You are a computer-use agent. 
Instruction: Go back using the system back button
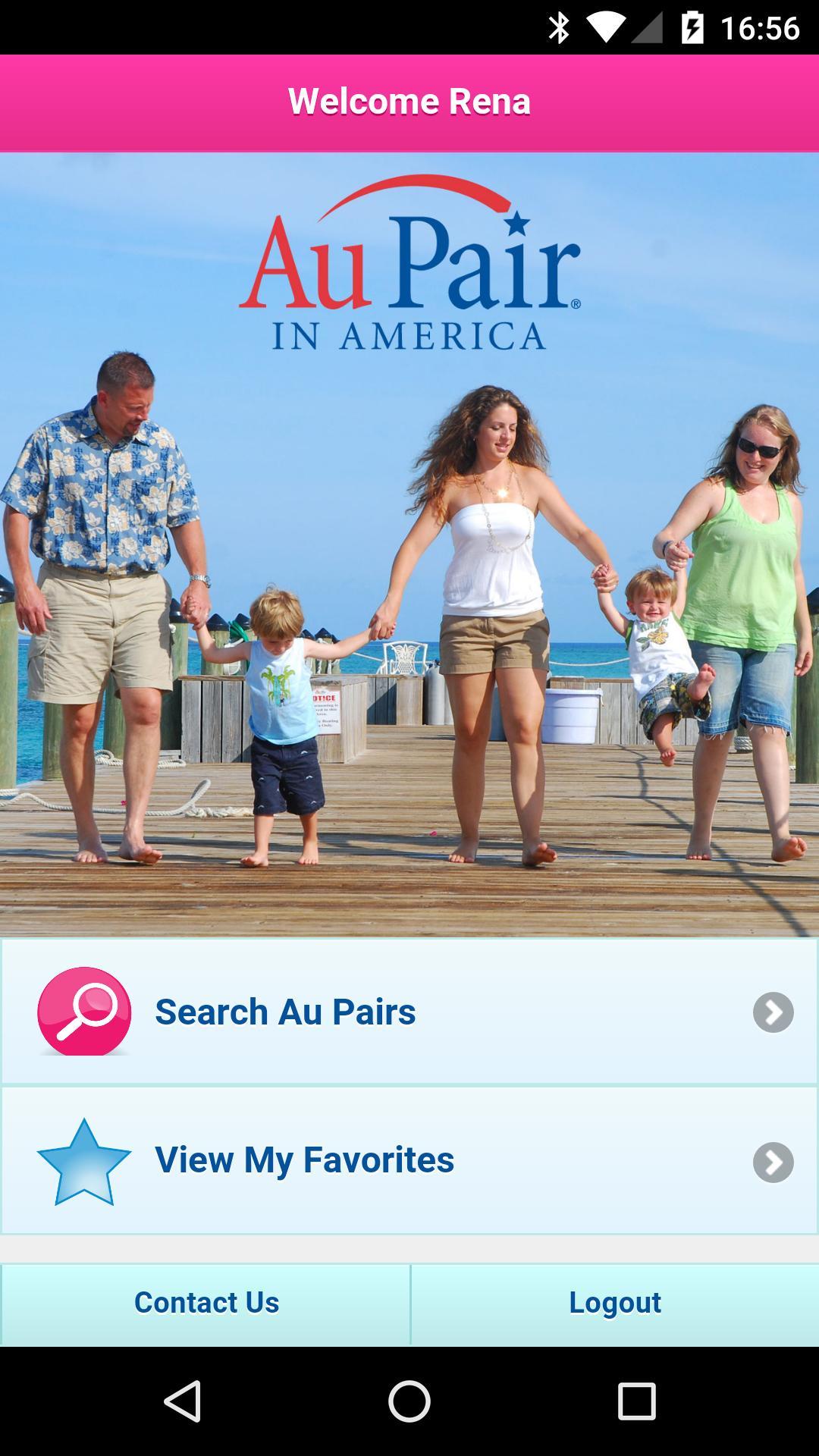183,1401
